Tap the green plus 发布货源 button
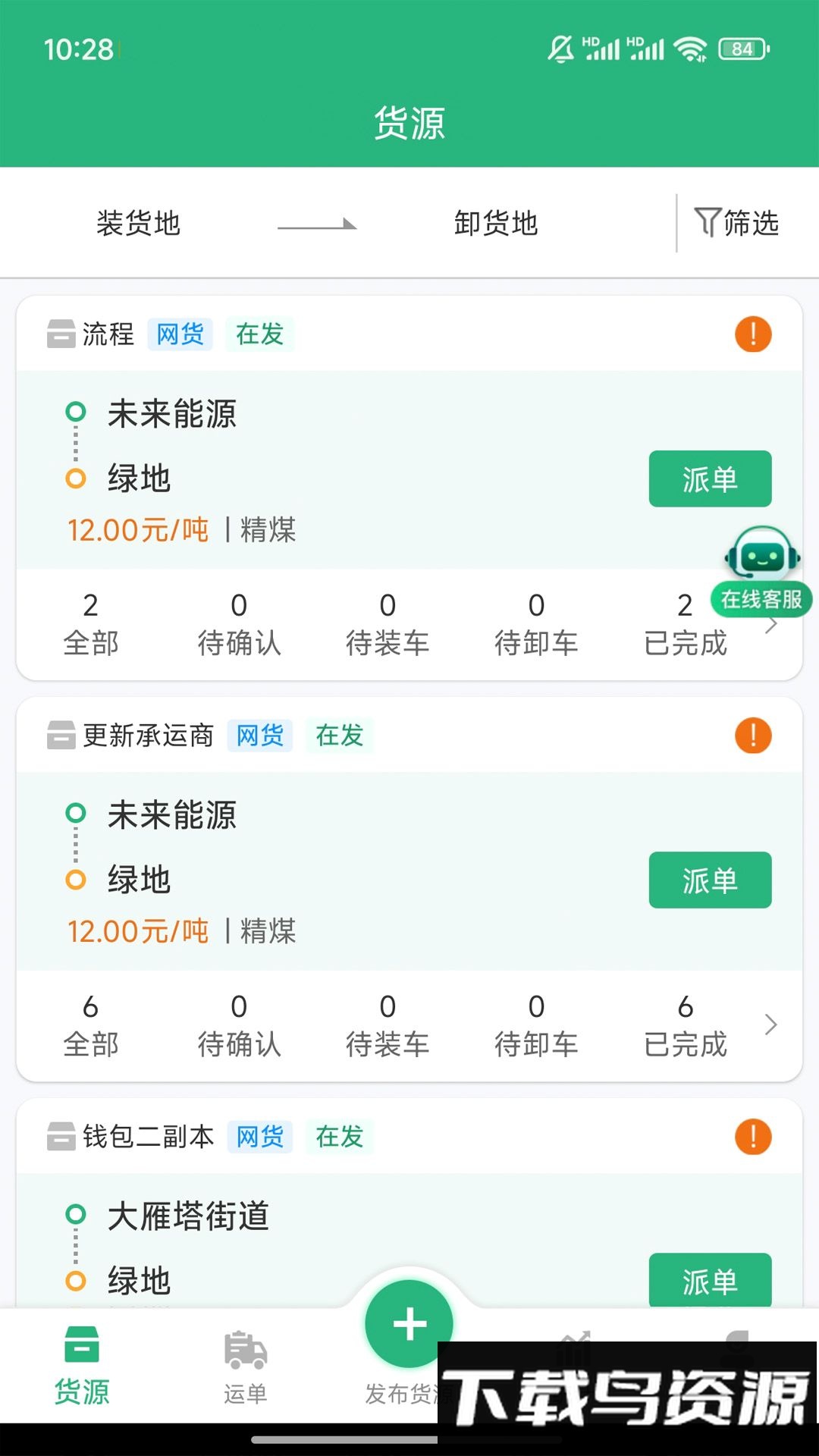The image size is (819, 1456). [409, 1323]
